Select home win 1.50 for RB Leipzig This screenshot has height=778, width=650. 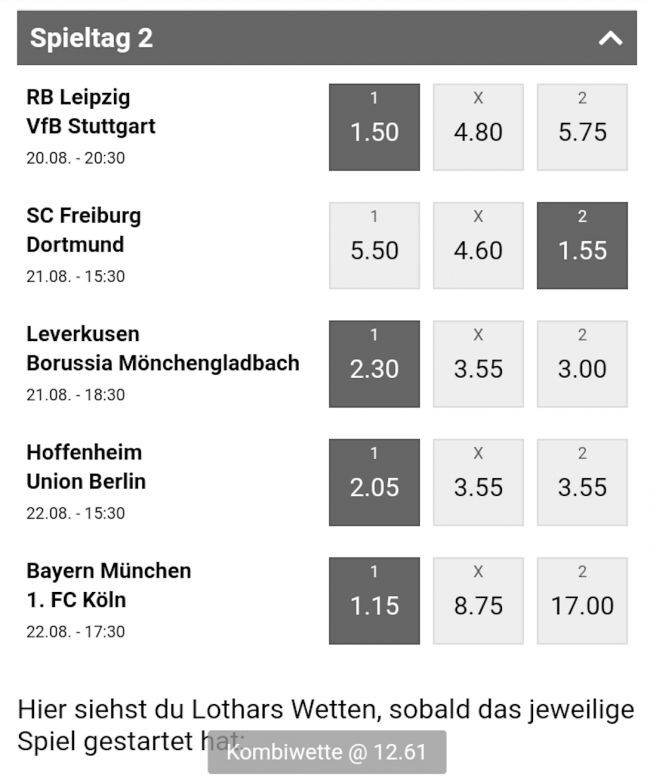[374, 127]
